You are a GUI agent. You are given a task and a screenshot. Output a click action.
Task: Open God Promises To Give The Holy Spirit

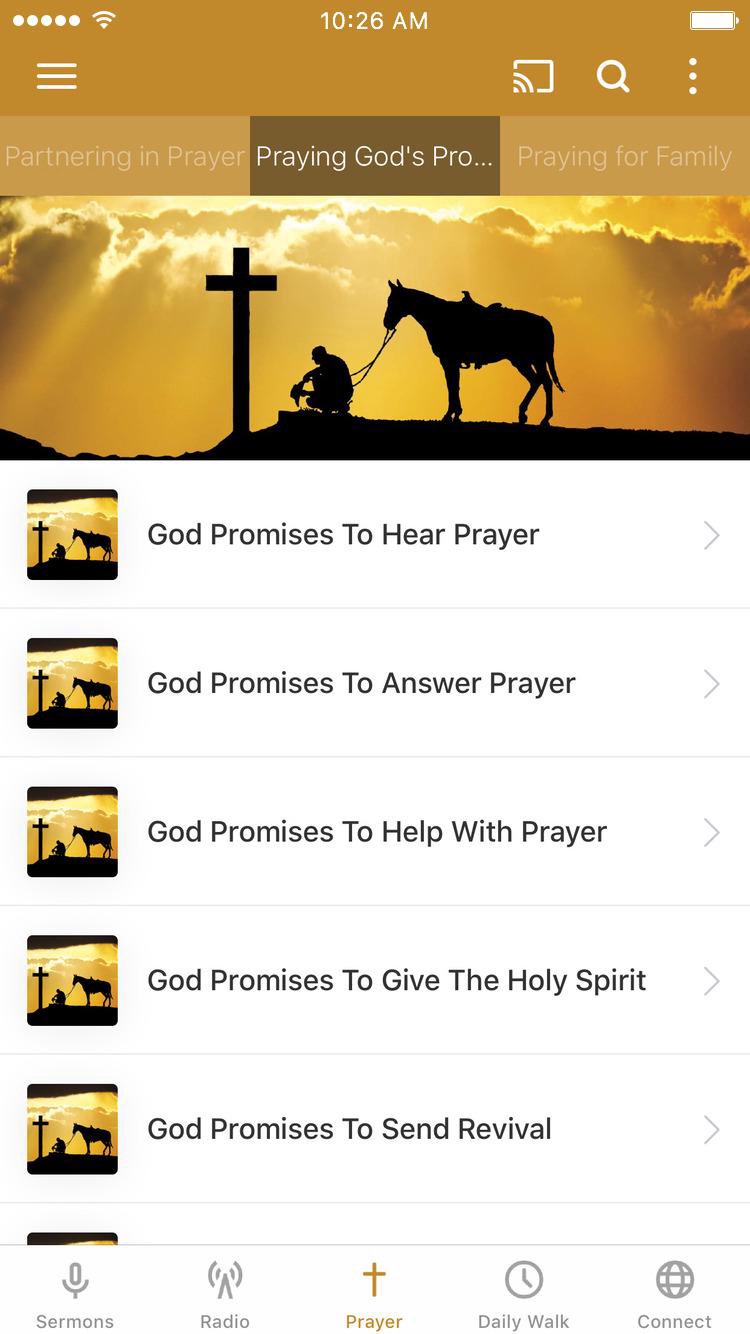pos(375,980)
